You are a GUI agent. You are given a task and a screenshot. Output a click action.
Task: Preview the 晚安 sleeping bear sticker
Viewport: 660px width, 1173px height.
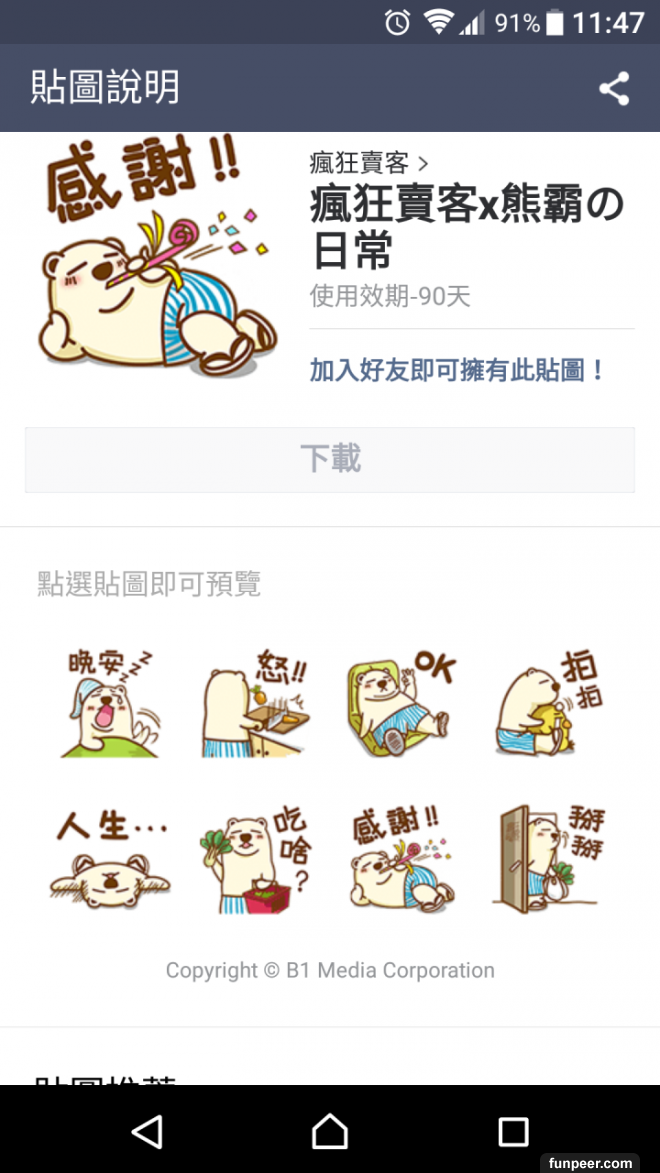click(110, 700)
